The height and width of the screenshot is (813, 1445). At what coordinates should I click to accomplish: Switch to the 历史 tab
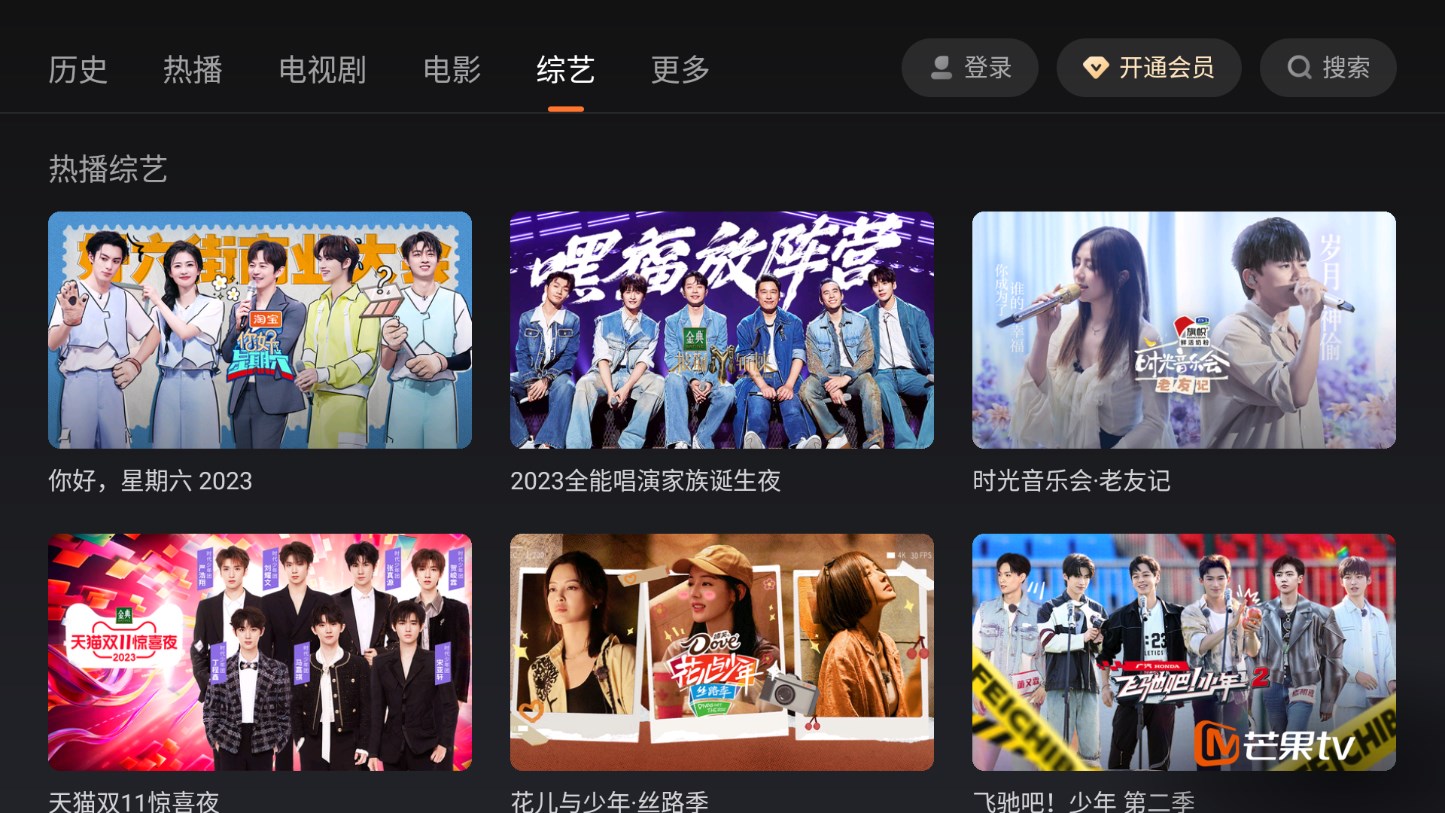click(x=78, y=69)
